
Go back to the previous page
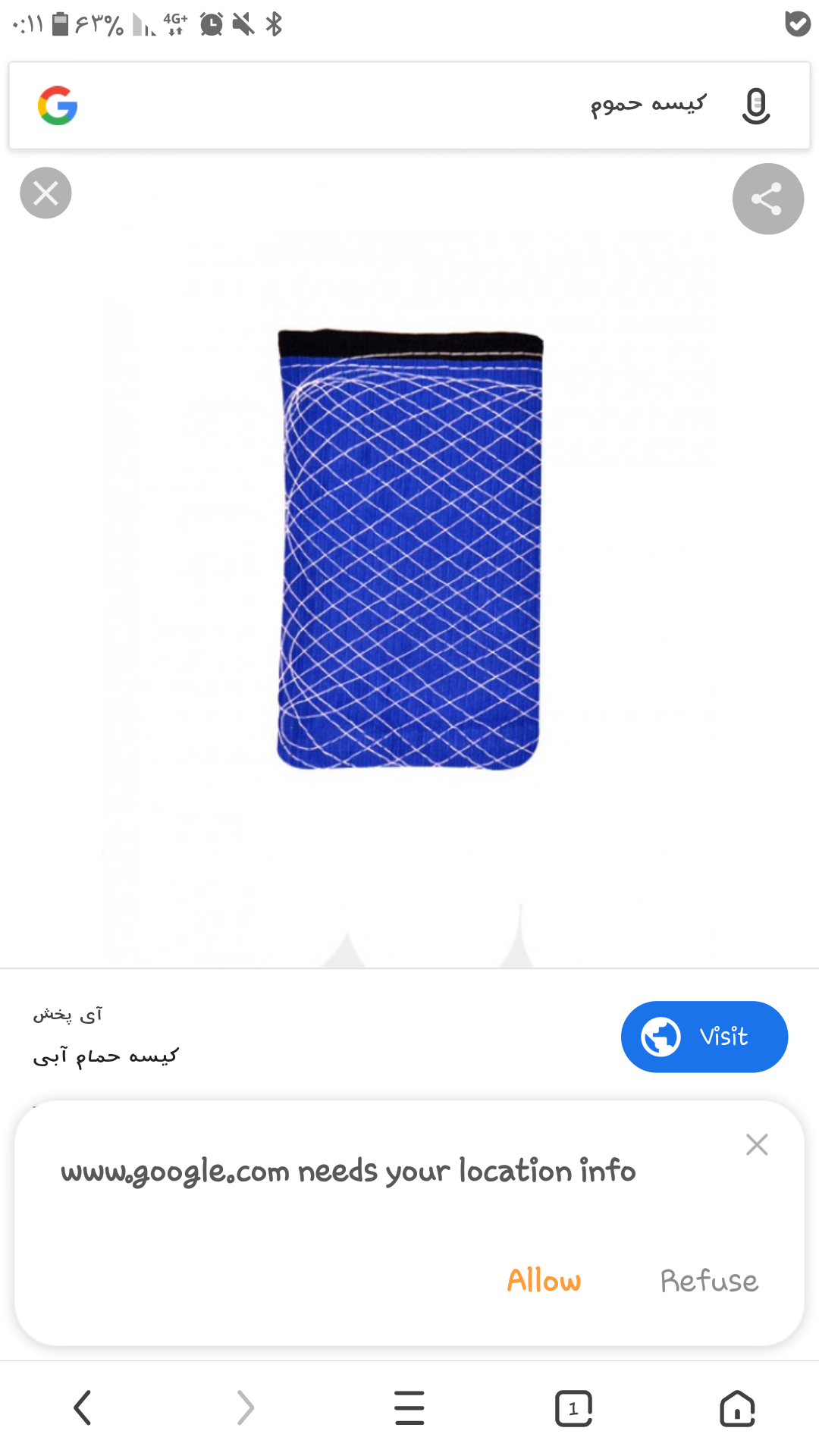(x=83, y=1408)
